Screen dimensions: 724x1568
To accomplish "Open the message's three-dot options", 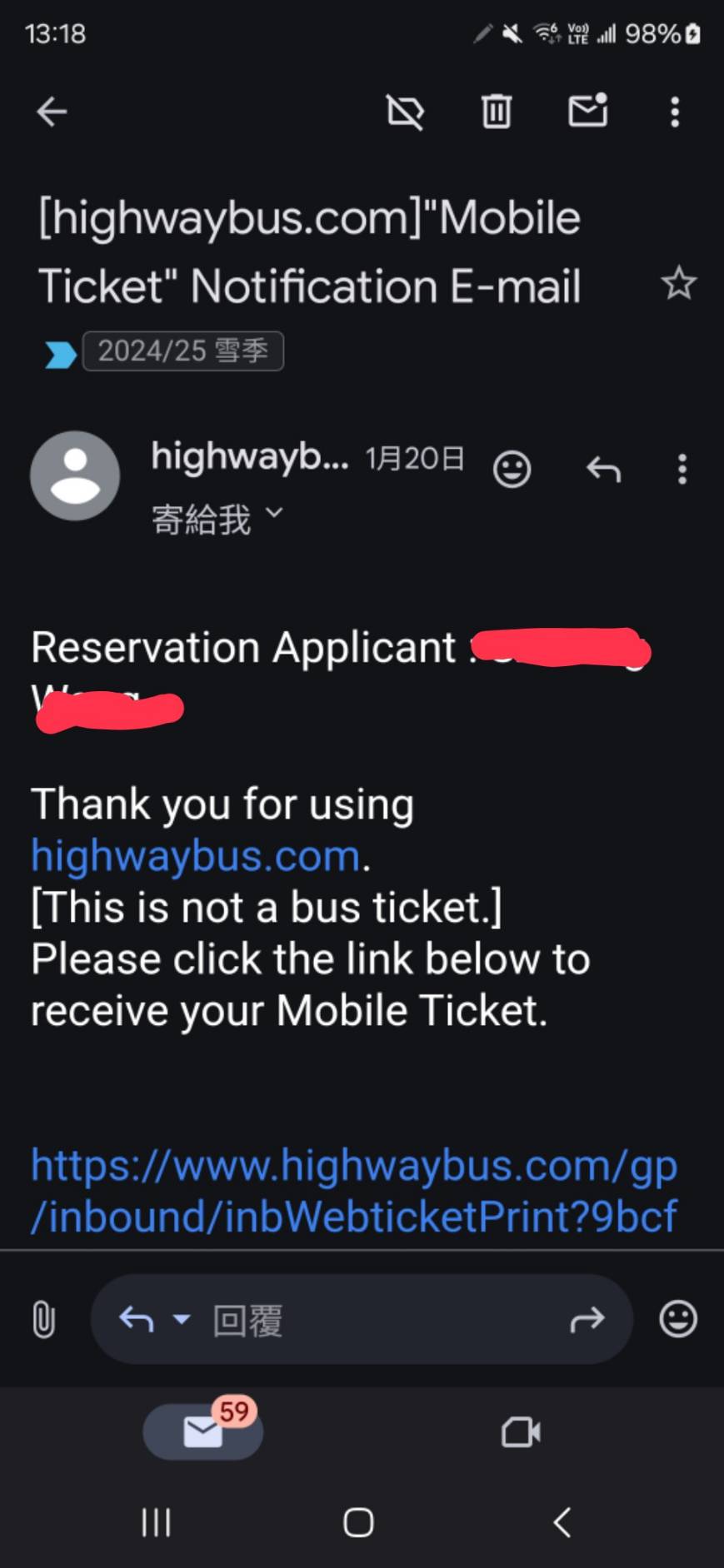I will coord(682,470).
